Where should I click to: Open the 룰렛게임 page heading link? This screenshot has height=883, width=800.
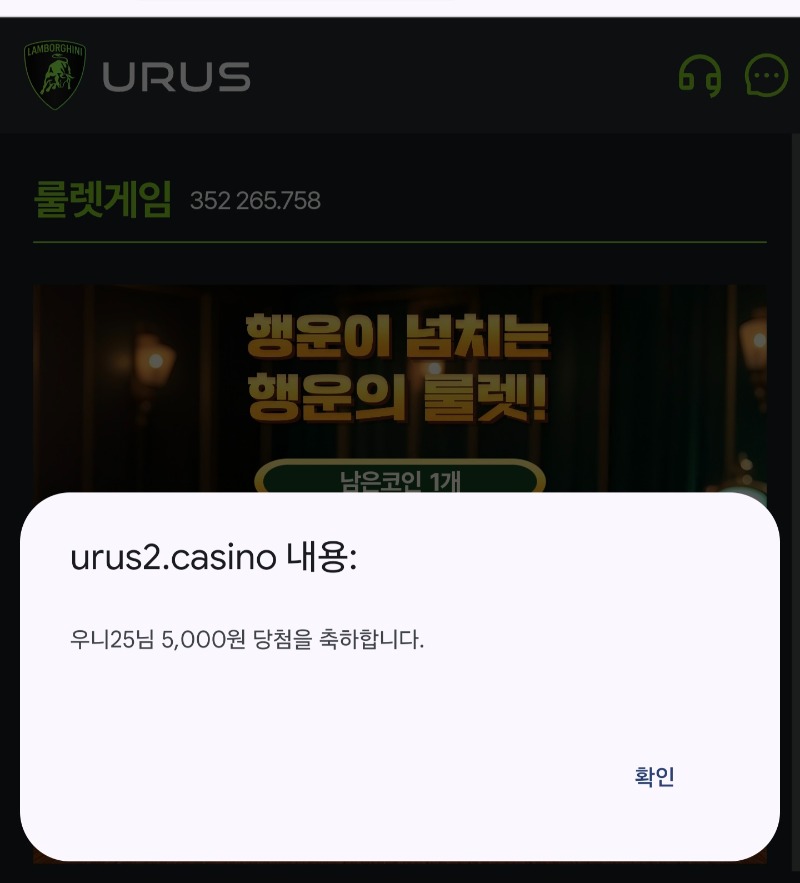(x=100, y=200)
